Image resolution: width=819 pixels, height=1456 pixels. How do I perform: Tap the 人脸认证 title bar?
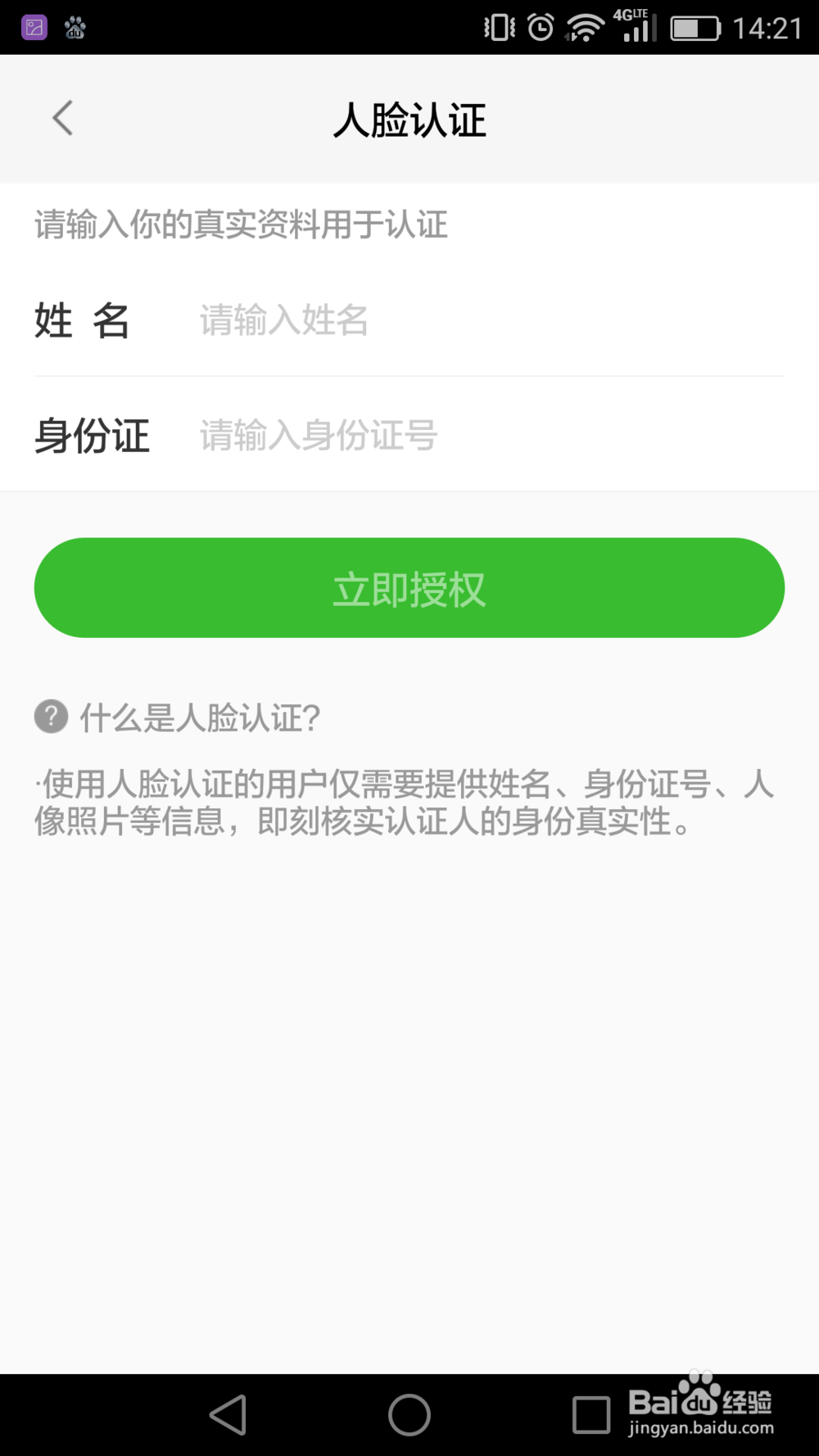coord(409,120)
